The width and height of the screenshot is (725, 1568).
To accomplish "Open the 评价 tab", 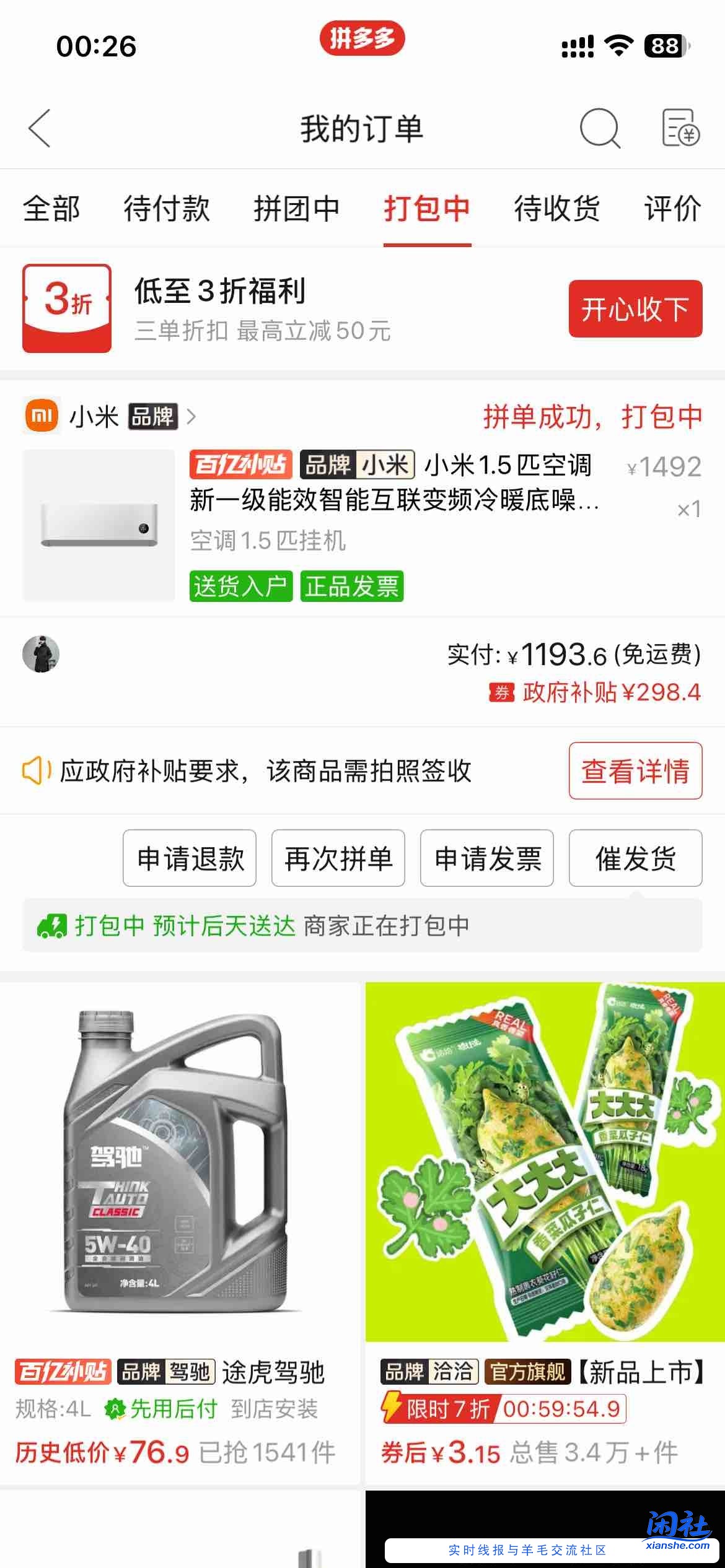I will pyautogui.click(x=673, y=209).
